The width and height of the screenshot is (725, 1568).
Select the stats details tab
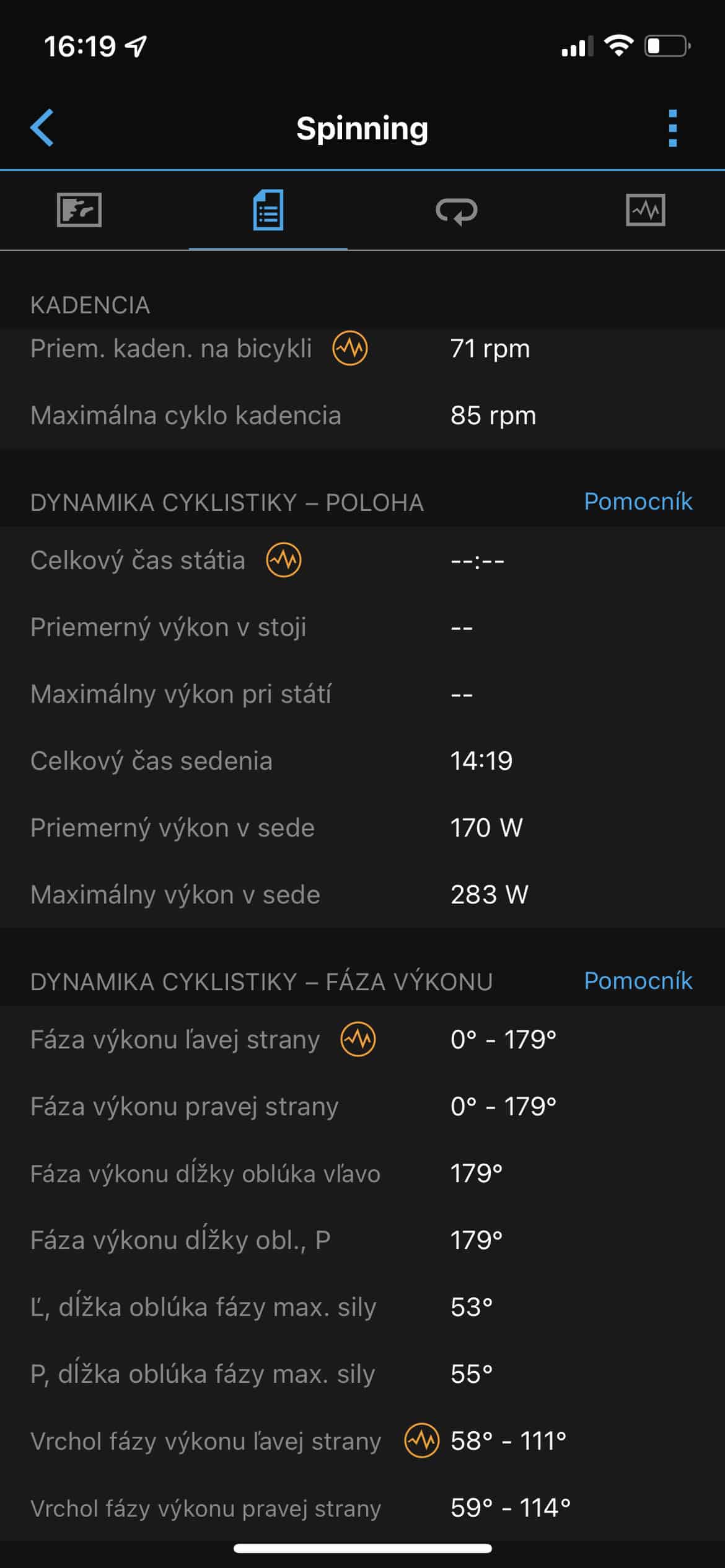[x=268, y=210]
